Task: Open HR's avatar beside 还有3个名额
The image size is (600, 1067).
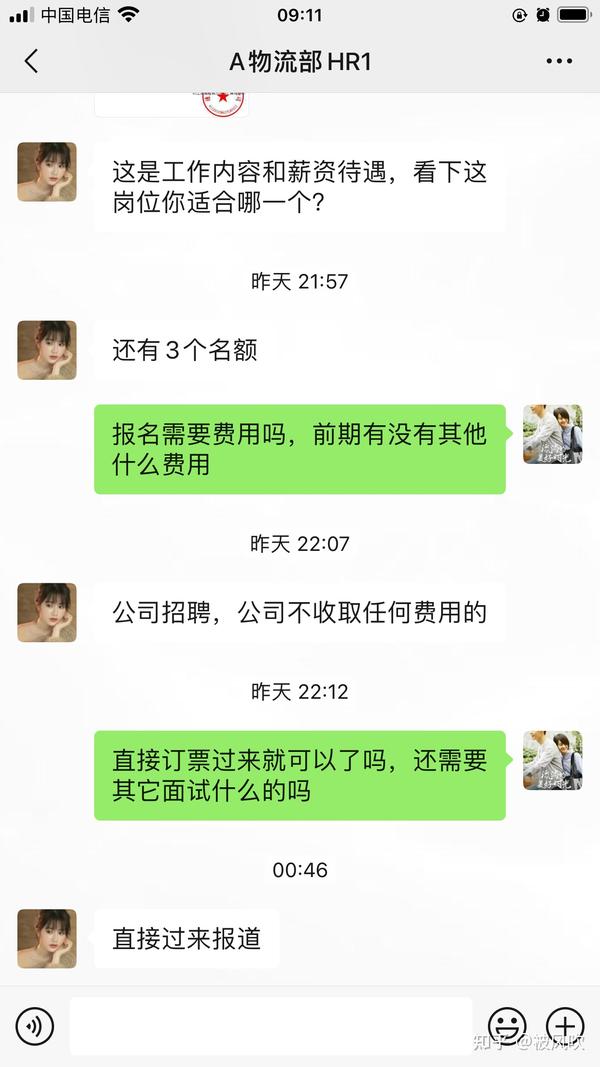Action: click(x=47, y=350)
